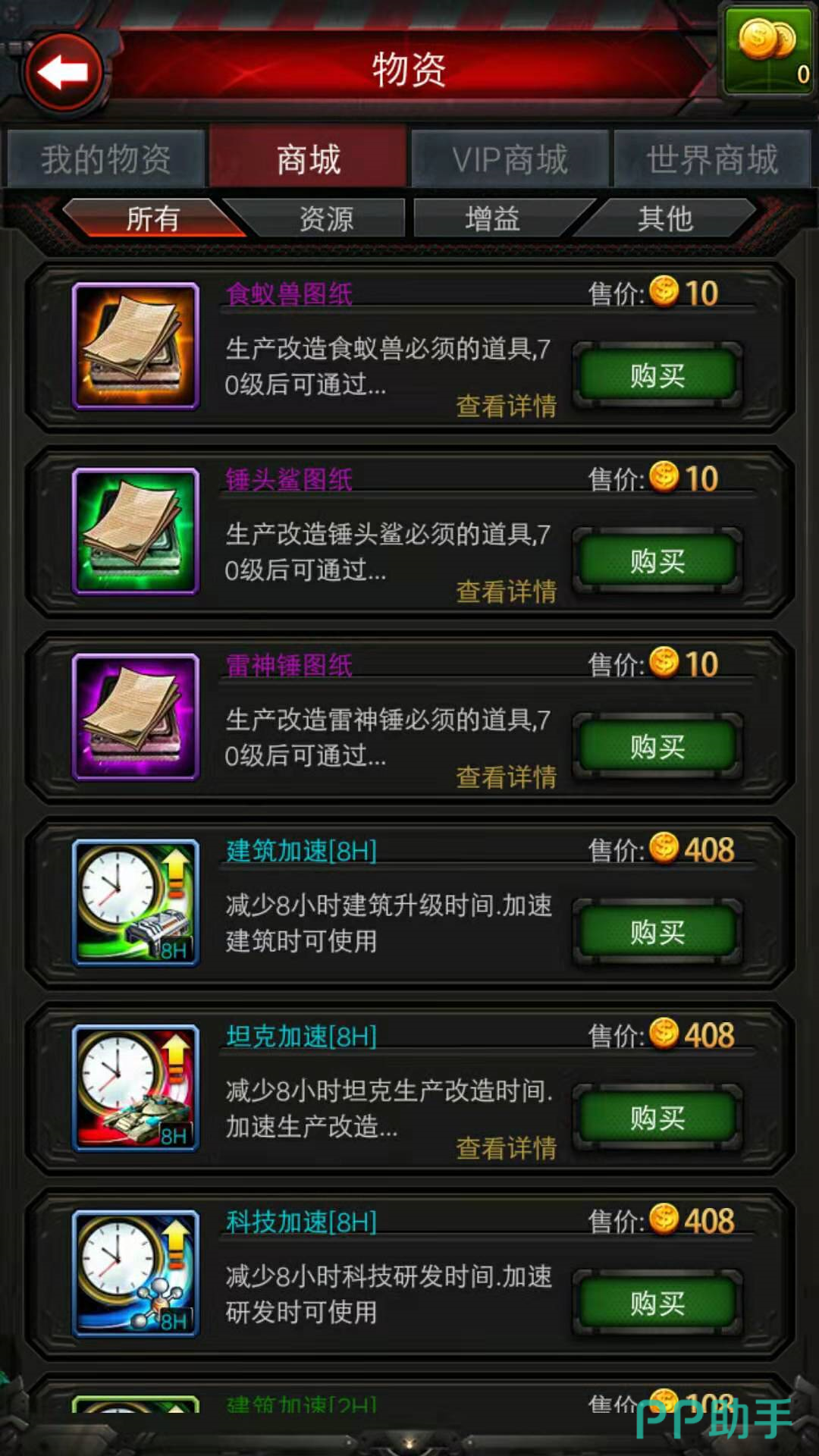Select the 所有 filter

152,219
